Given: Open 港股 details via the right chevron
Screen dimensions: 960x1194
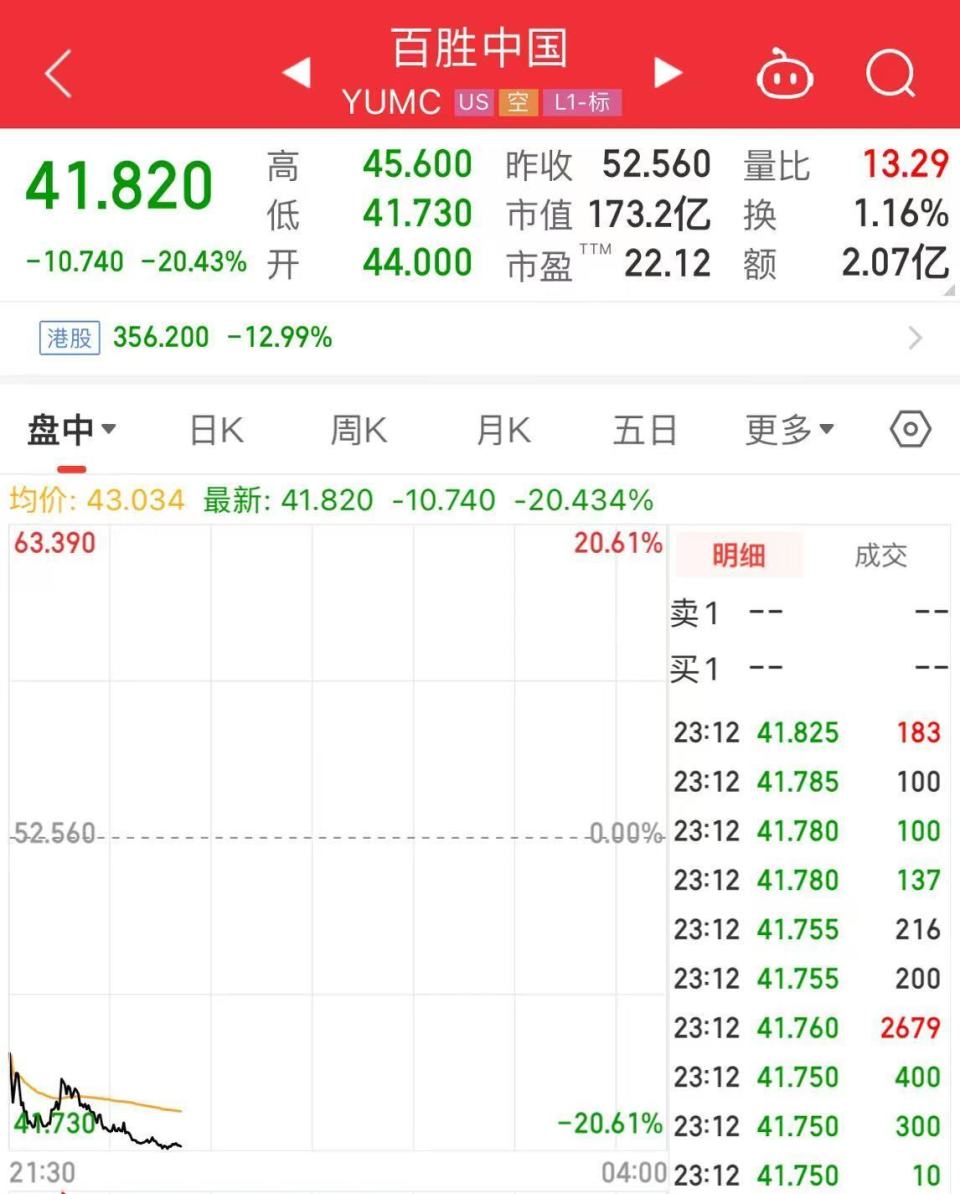Looking at the screenshot, I should point(915,337).
